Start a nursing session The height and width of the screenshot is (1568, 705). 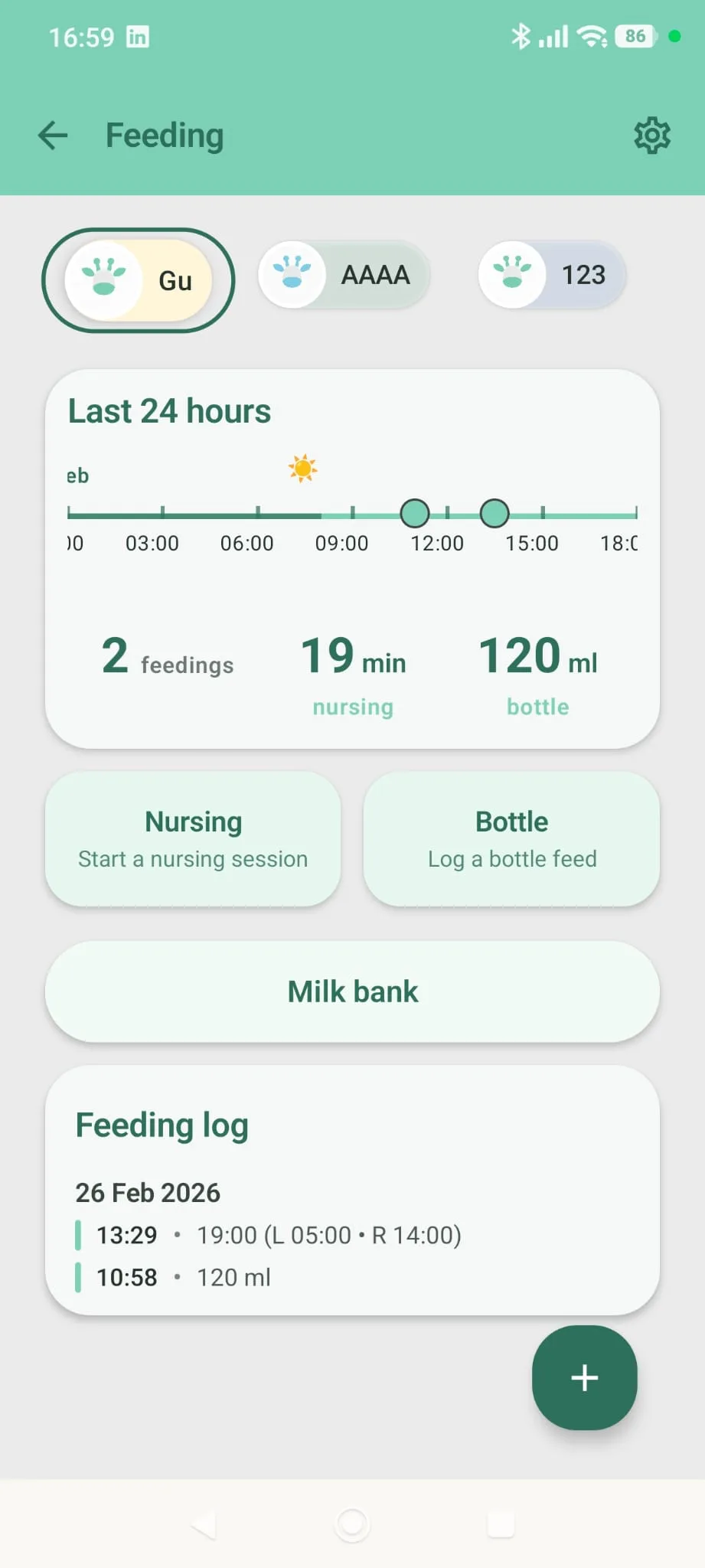(x=192, y=838)
